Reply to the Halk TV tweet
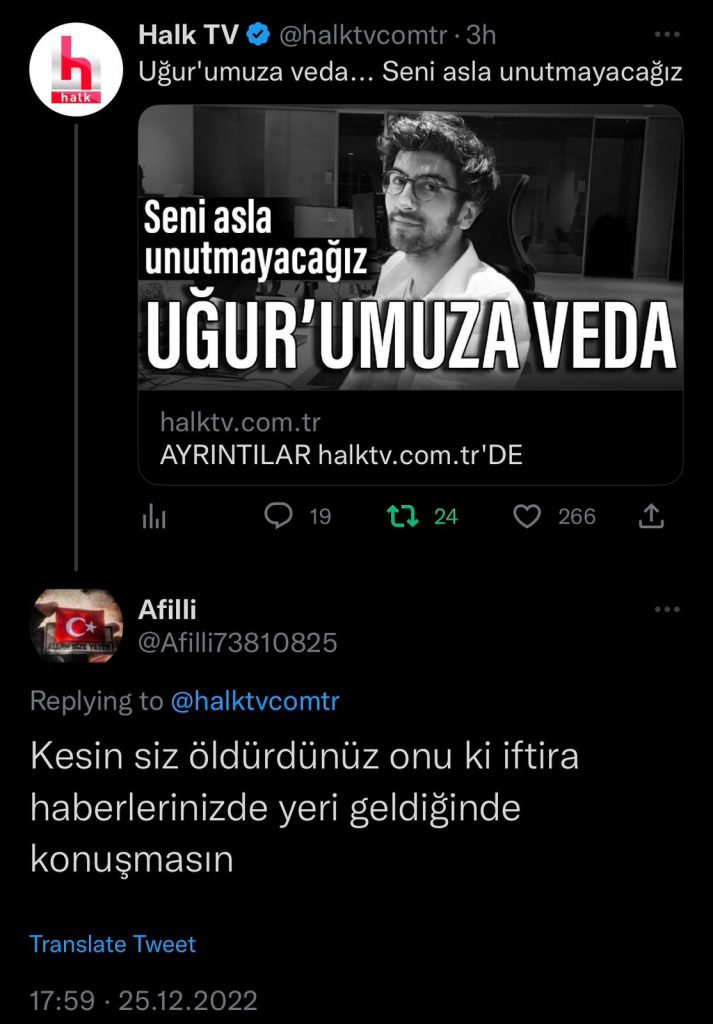 pos(278,516)
